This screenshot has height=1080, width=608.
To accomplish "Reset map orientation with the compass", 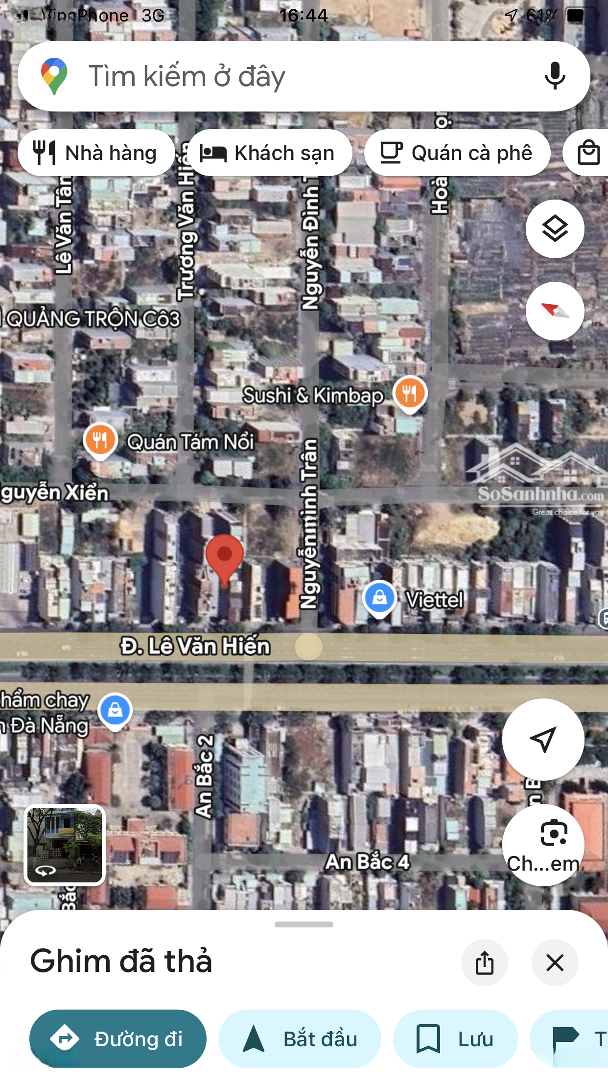I will pos(555,310).
